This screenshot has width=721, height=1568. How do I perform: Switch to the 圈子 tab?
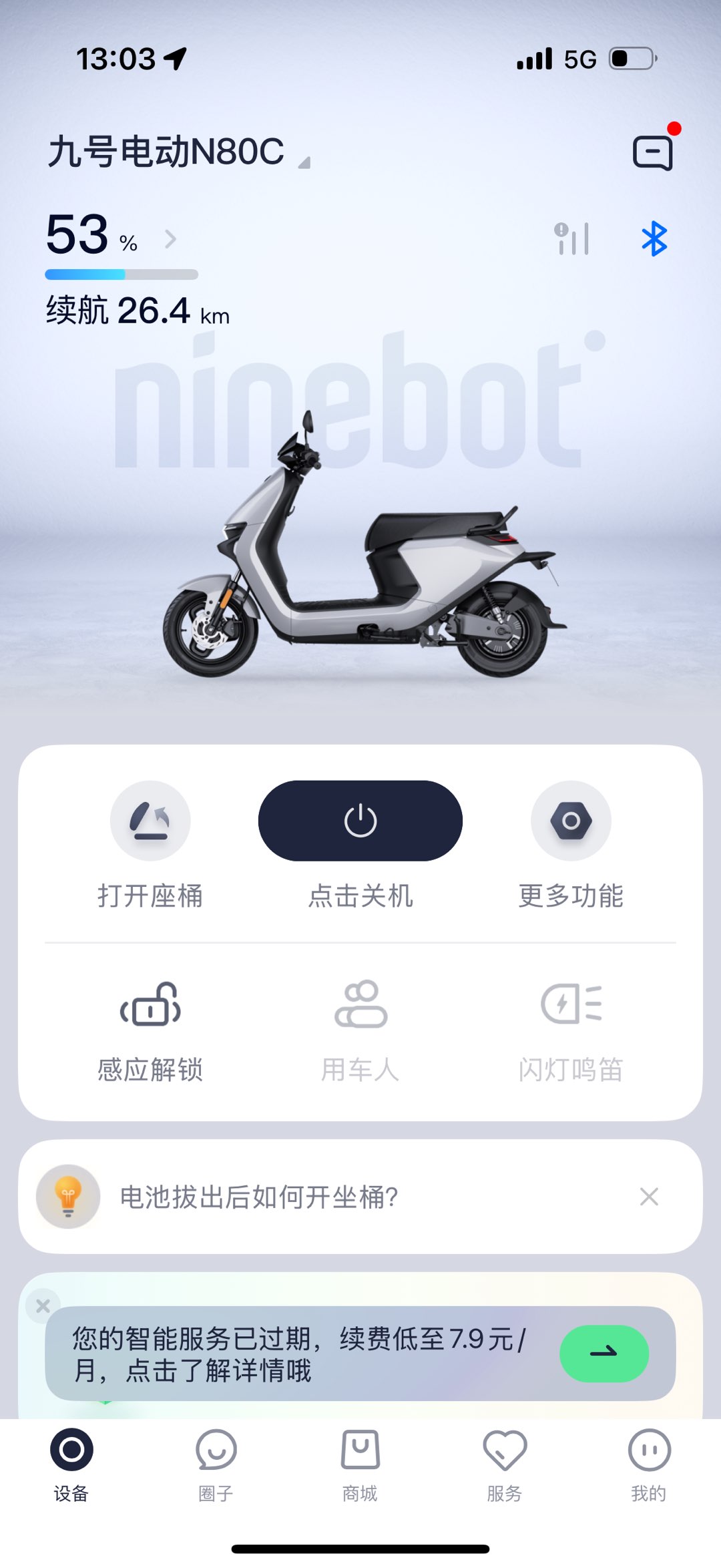[x=216, y=1464]
